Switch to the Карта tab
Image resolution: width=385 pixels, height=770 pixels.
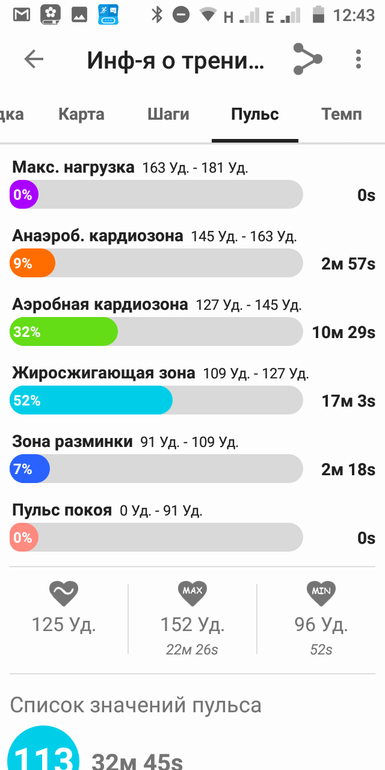[x=82, y=114]
